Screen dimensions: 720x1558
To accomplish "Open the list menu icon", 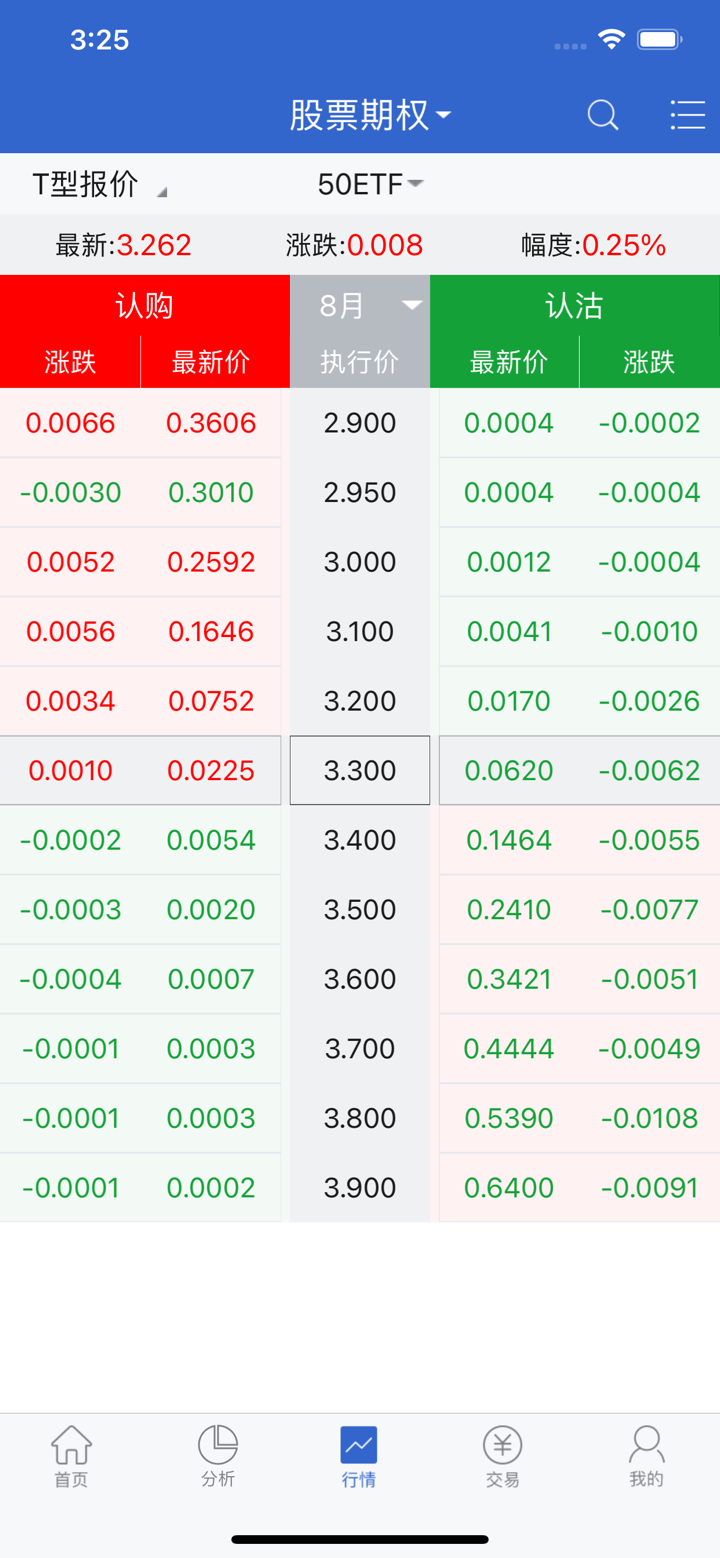I will 687,115.
